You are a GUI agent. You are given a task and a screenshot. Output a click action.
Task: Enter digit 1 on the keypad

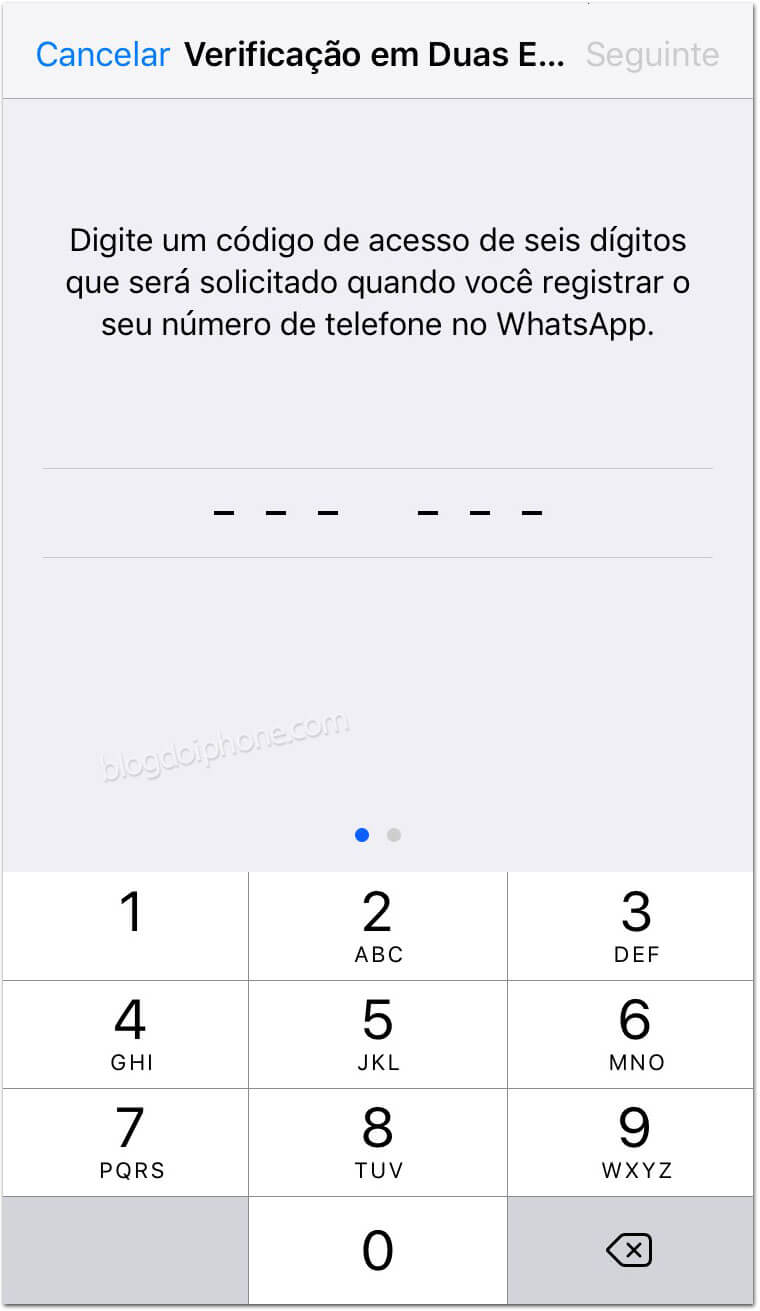pyautogui.click(x=126, y=926)
